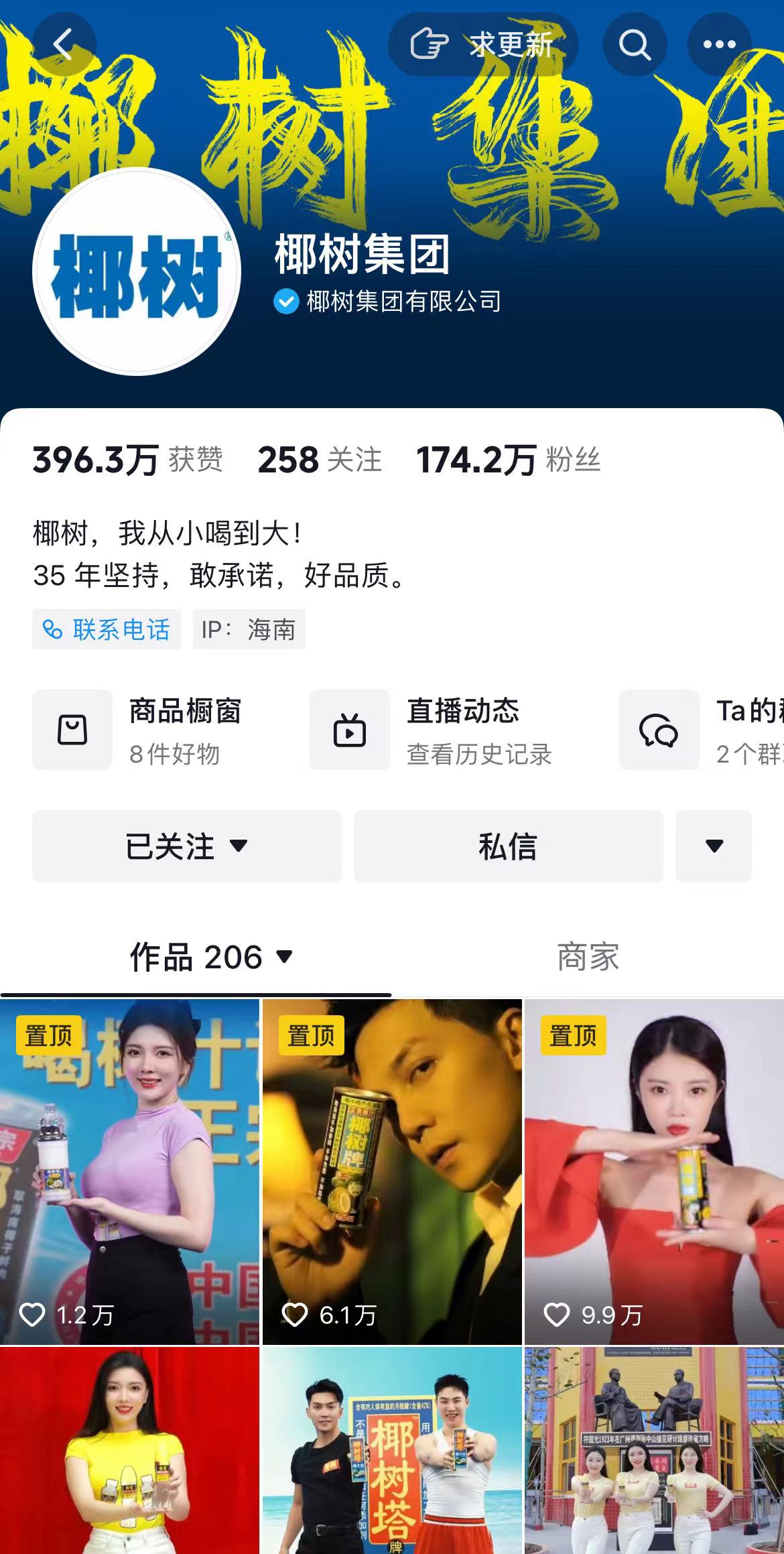Open pinned video with 6.1万 likes
This screenshot has width=784, height=1554.
[x=392, y=1171]
